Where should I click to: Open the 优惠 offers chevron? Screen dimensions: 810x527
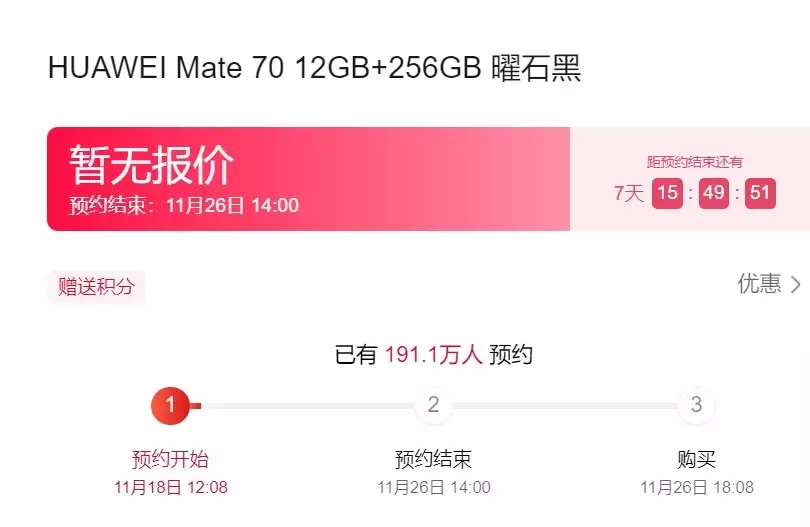(x=794, y=285)
